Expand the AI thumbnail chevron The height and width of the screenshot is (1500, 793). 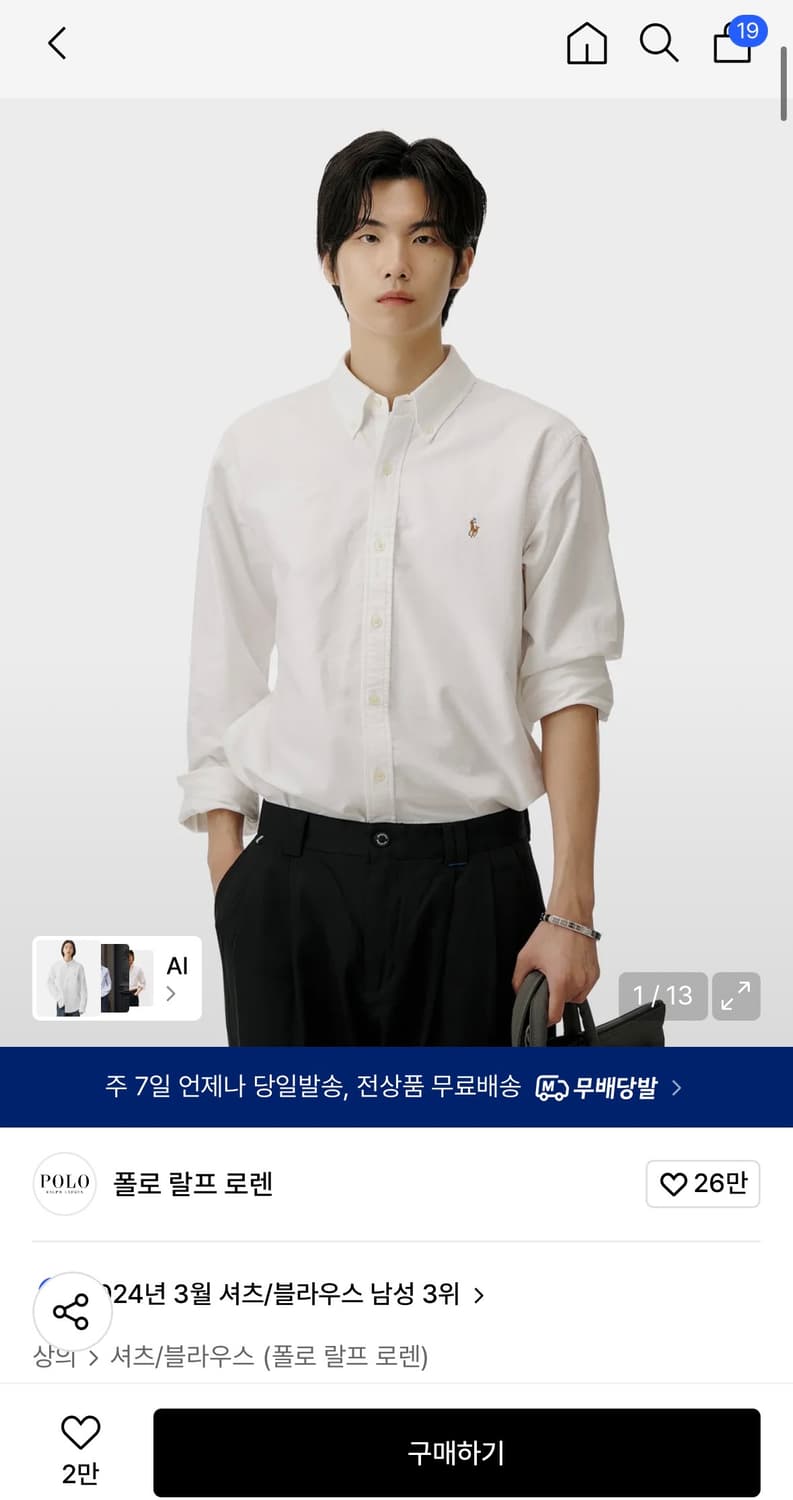click(x=170, y=994)
